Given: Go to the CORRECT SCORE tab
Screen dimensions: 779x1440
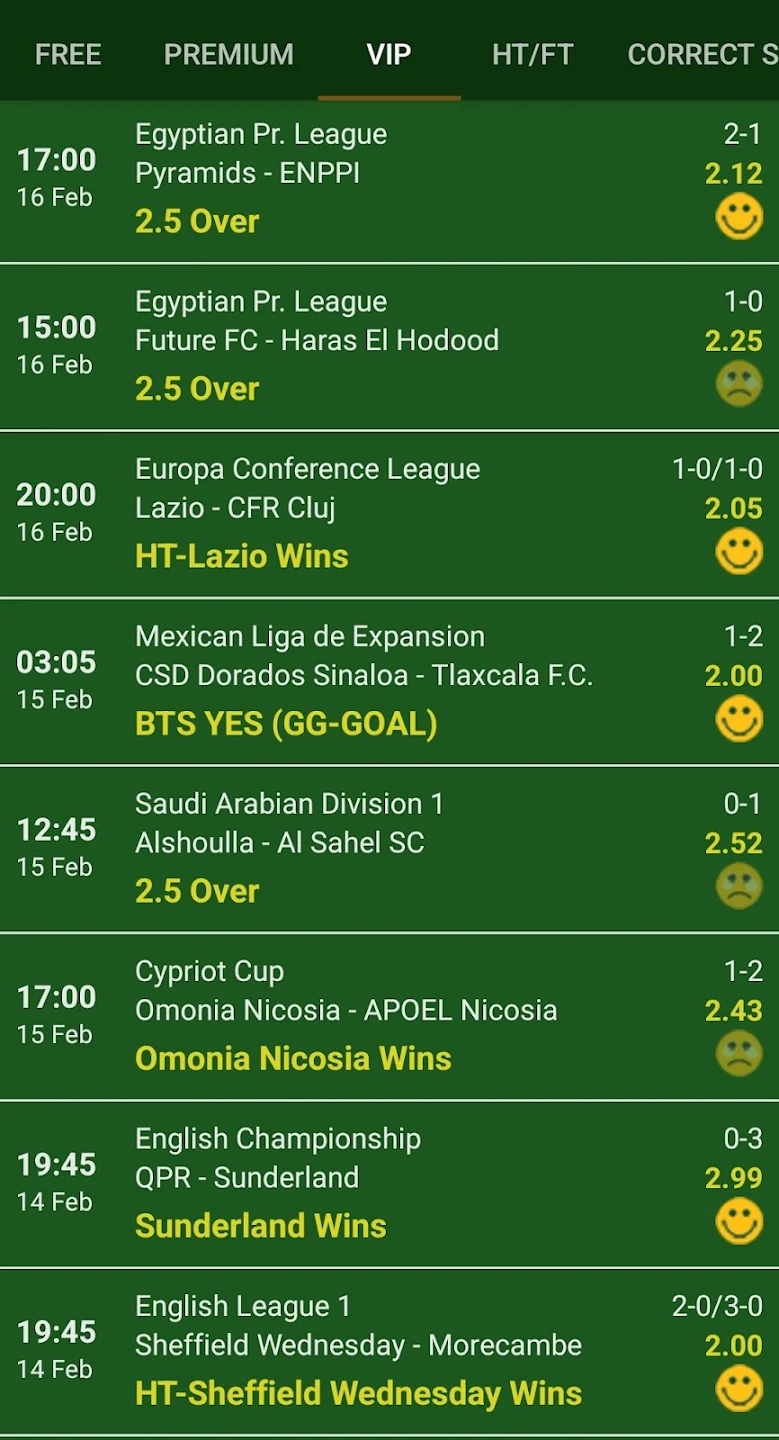Looking at the screenshot, I should point(702,54).
